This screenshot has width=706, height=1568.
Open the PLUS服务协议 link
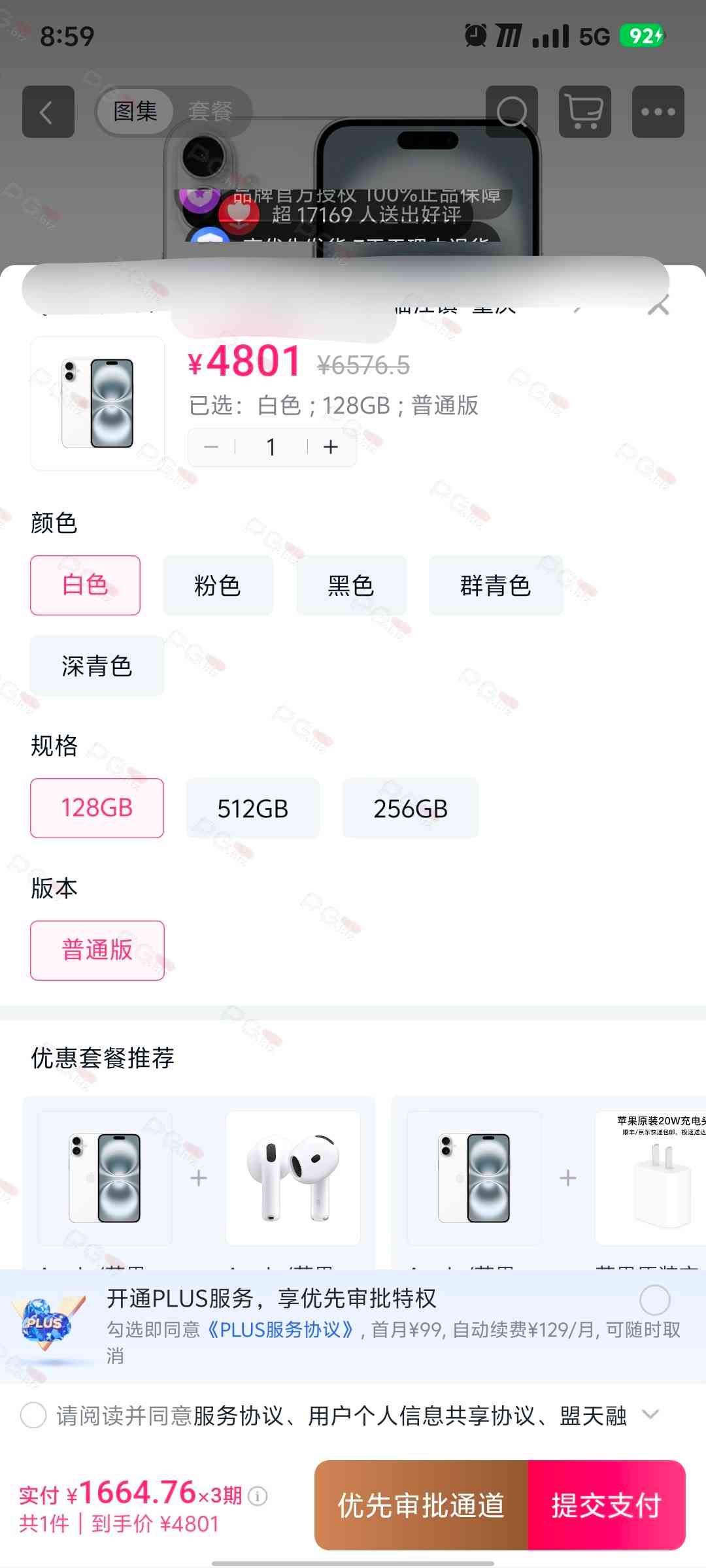280,1330
